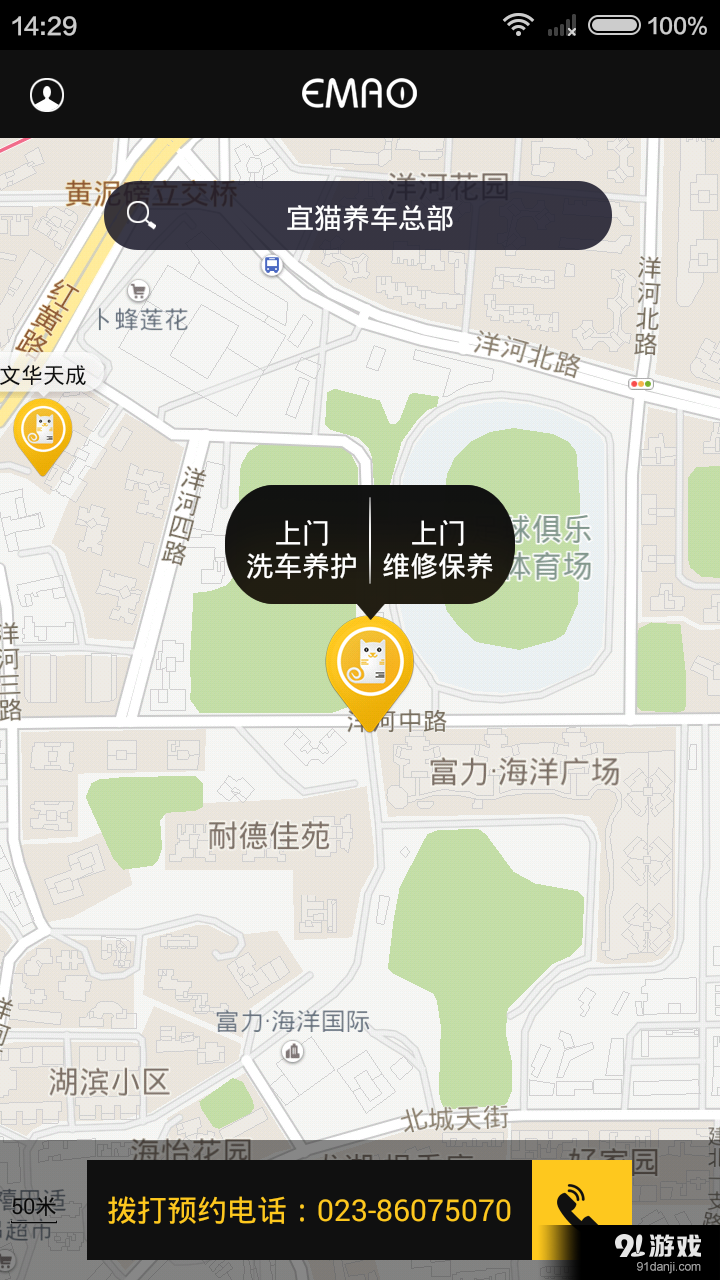Select the cat map marker on 洋河中路
720x1280 pixels.
pyautogui.click(x=371, y=662)
